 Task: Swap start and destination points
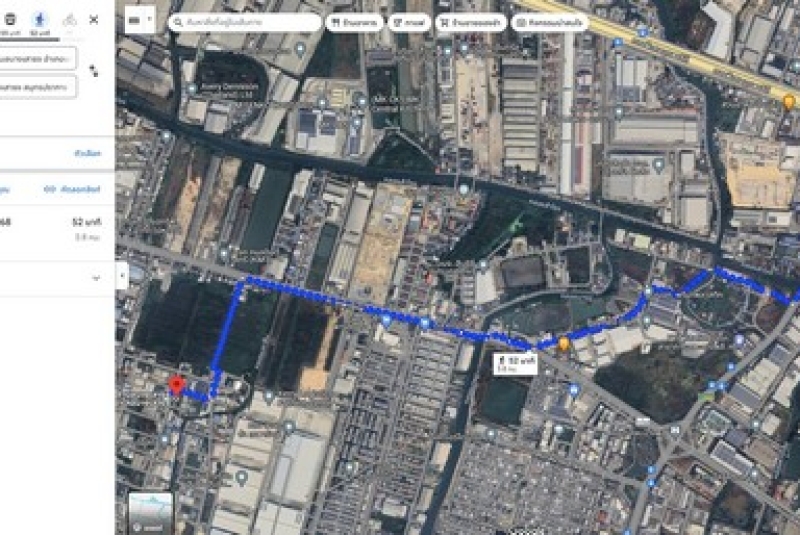tap(94, 71)
